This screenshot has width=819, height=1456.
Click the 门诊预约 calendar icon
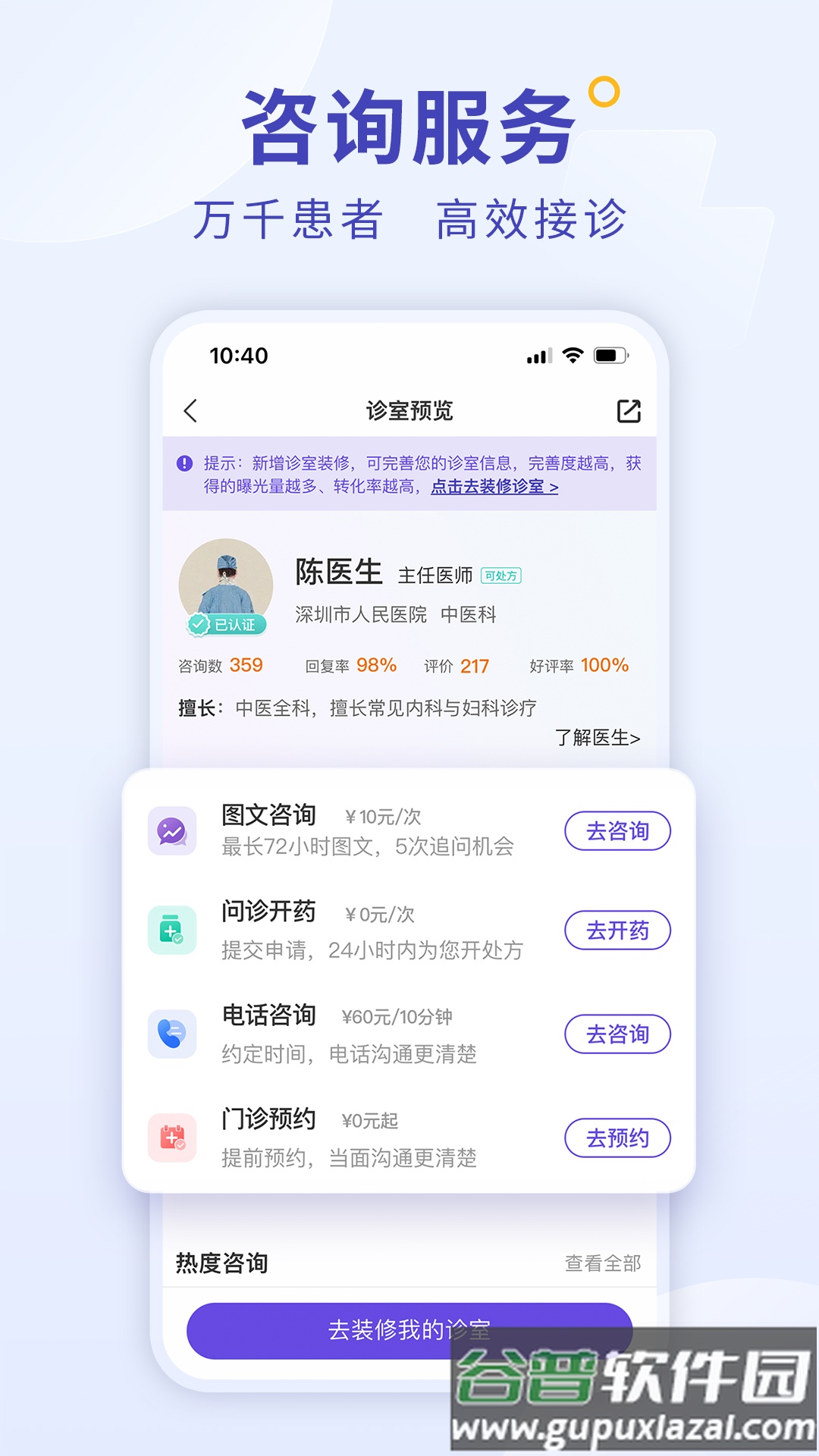point(173,1138)
